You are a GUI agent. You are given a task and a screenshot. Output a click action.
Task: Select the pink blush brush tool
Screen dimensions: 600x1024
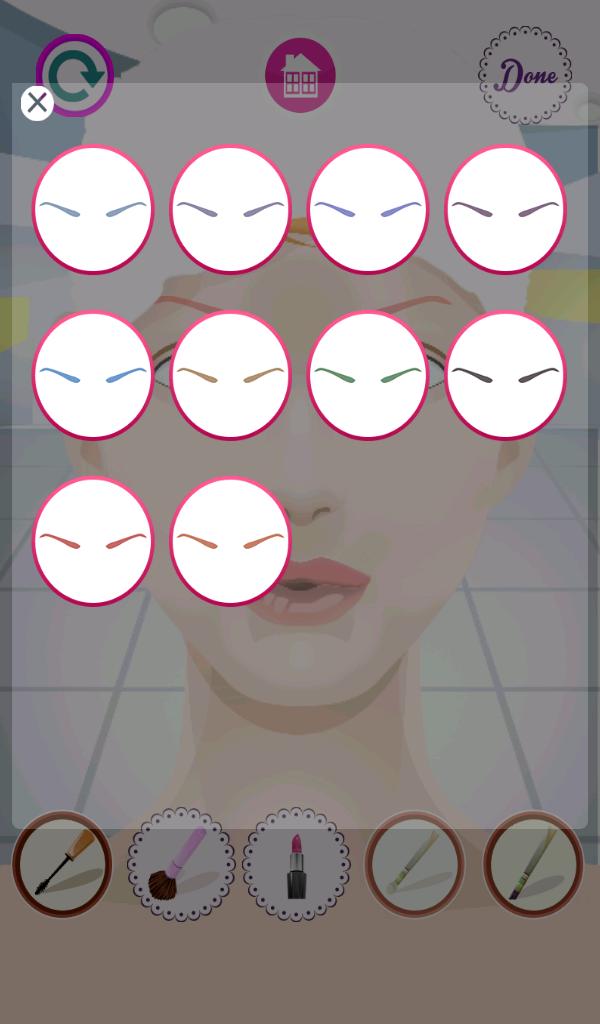181,864
